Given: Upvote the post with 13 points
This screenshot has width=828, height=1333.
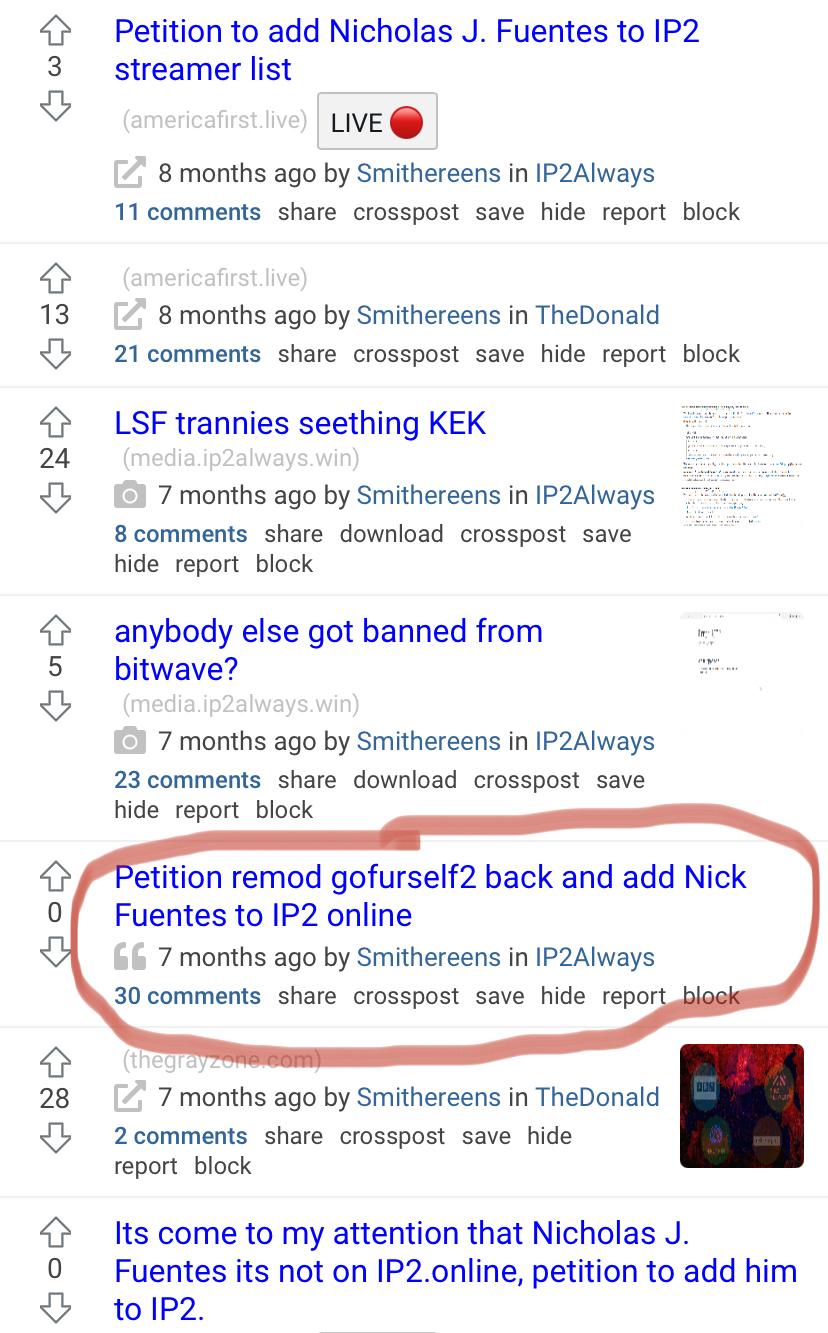Looking at the screenshot, I should pyautogui.click(x=55, y=278).
